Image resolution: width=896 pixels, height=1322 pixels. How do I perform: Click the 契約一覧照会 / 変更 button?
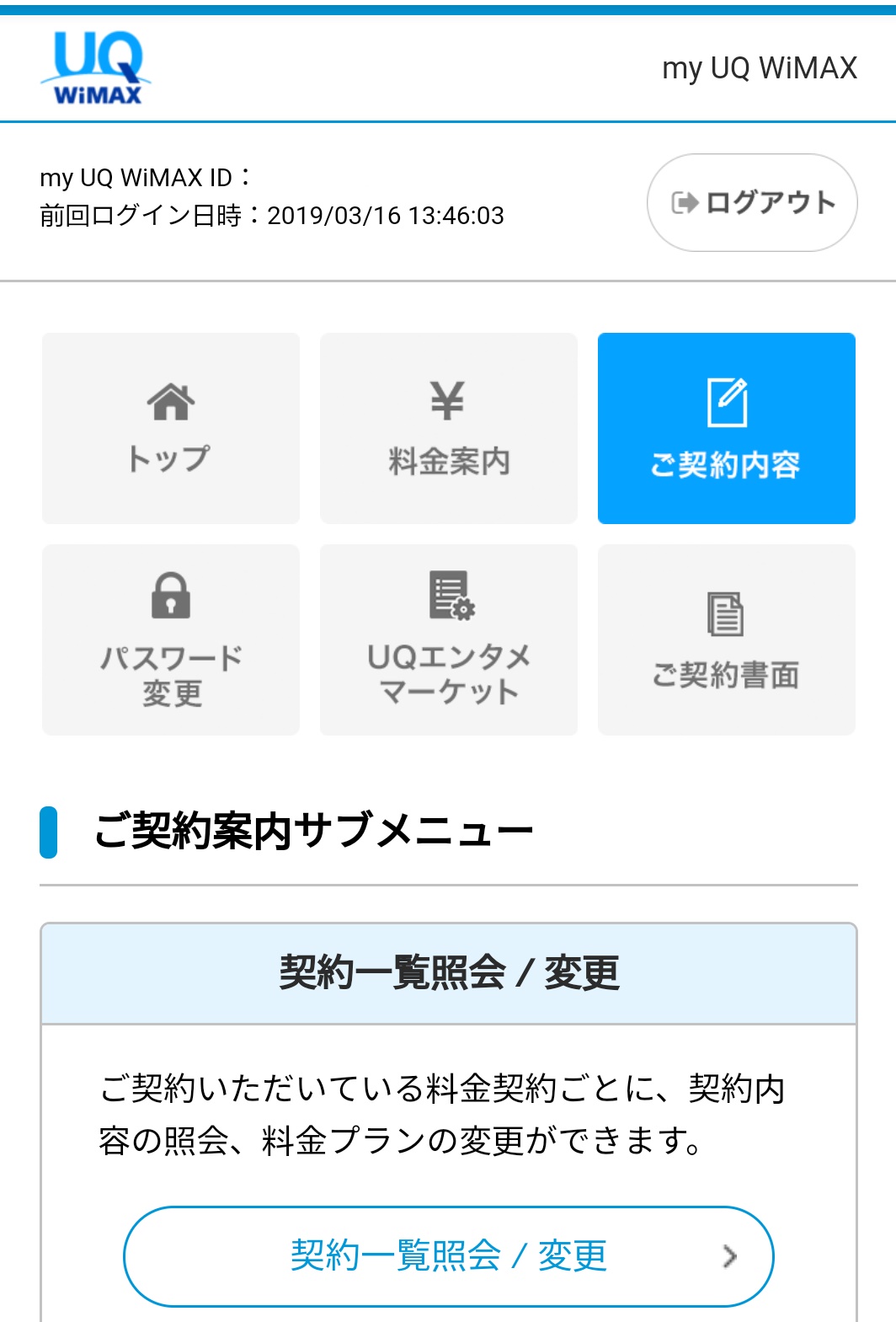click(448, 1256)
